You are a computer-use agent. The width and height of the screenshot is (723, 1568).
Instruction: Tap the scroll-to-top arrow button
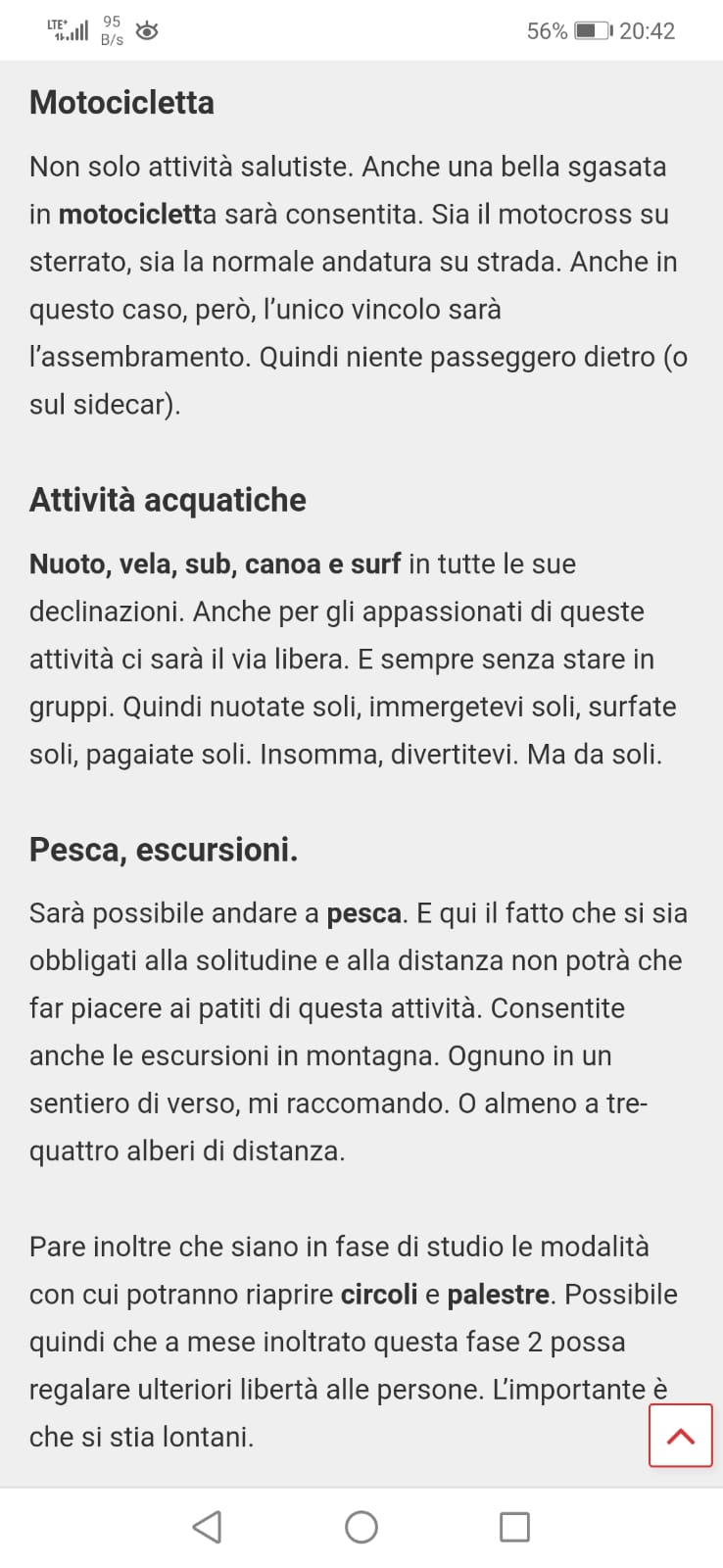(x=681, y=1435)
